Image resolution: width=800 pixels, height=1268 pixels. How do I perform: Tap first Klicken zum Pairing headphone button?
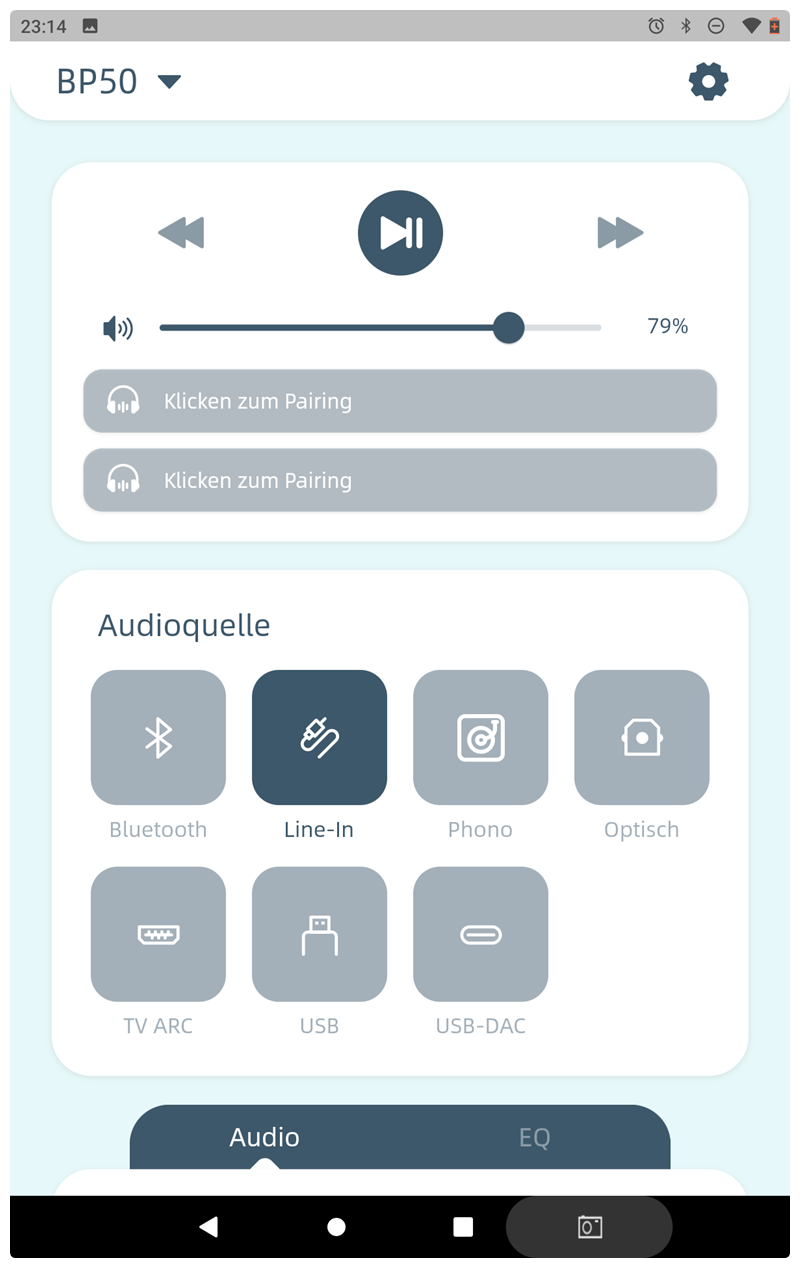400,401
